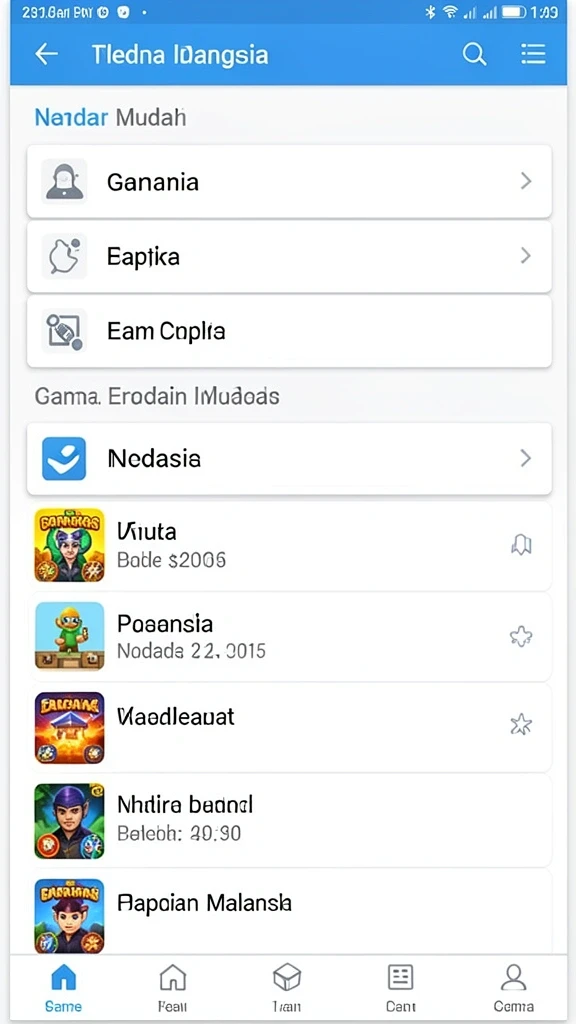The height and width of the screenshot is (1024, 576).
Task: Bookmark the Kiuta game
Action: click(x=521, y=545)
